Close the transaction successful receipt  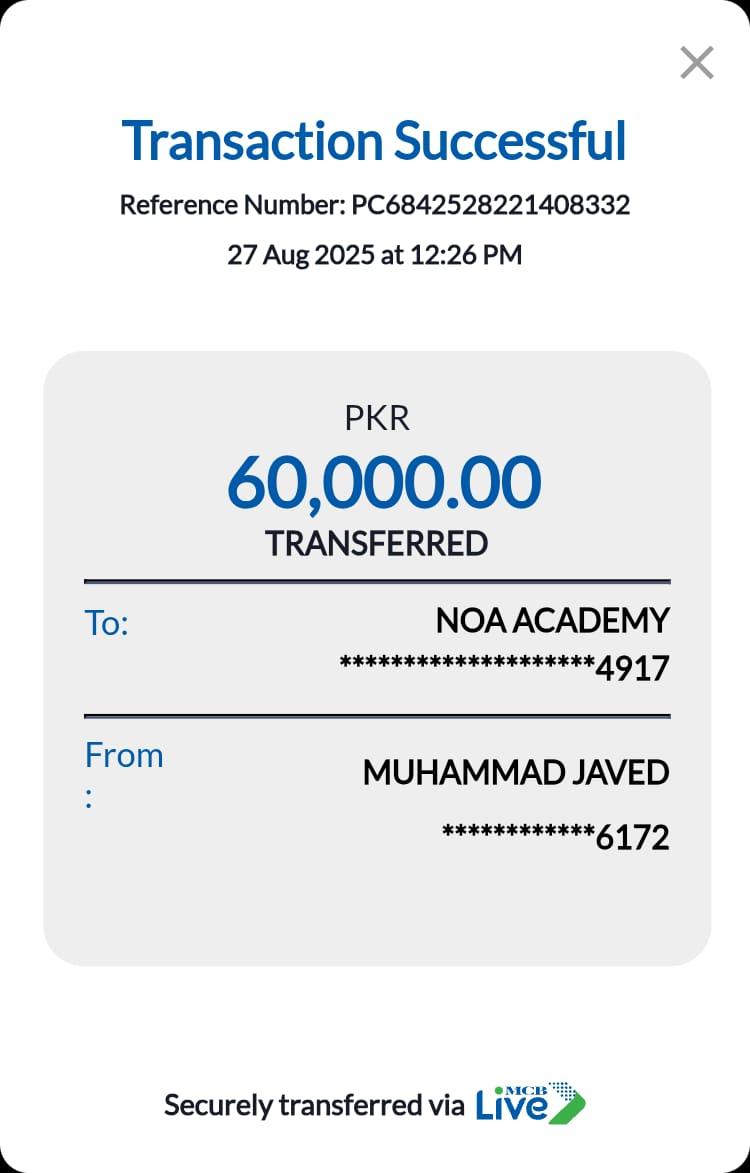[696, 63]
